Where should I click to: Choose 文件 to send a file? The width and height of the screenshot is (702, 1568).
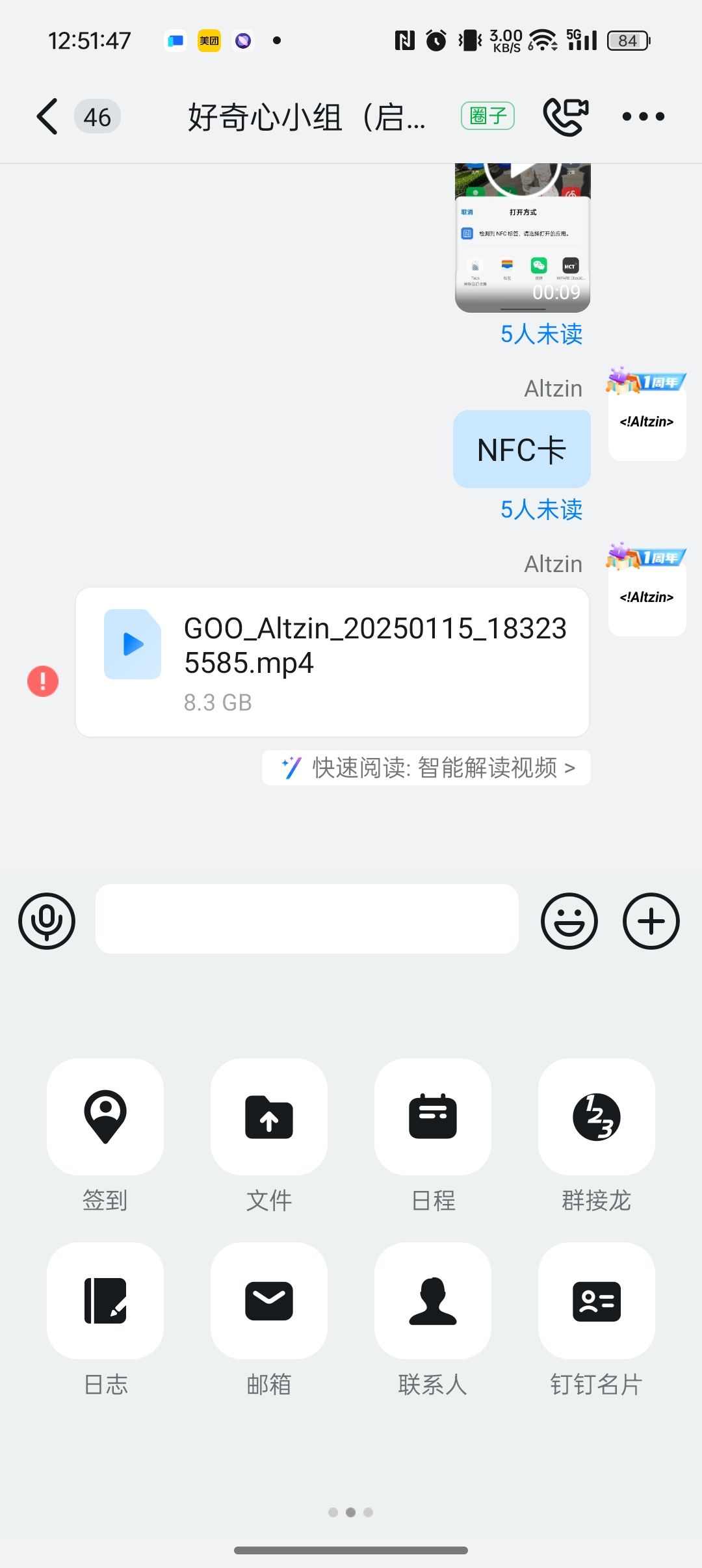click(x=269, y=1117)
